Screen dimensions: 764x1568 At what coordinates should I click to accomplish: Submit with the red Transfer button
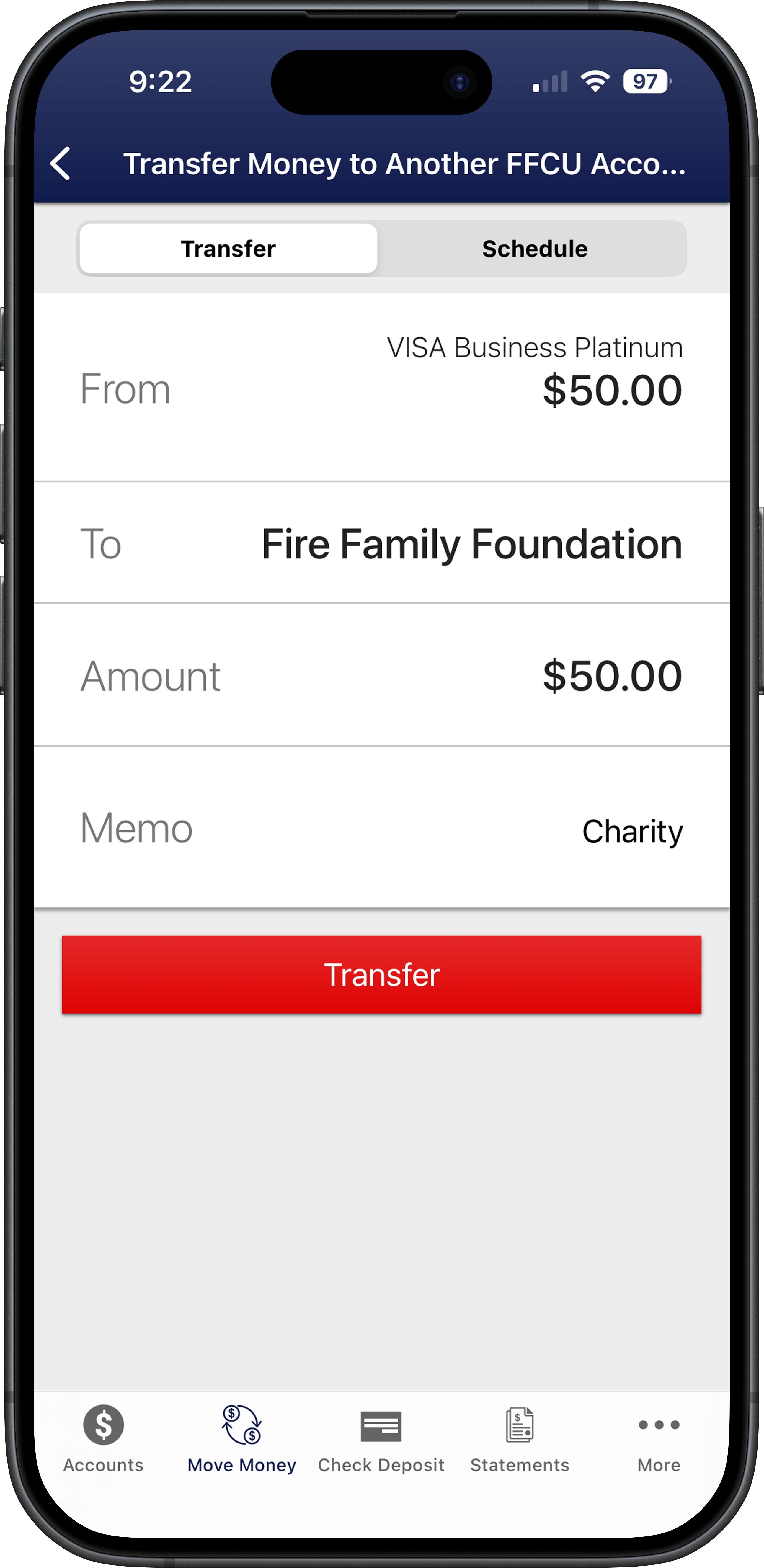point(382,974)
